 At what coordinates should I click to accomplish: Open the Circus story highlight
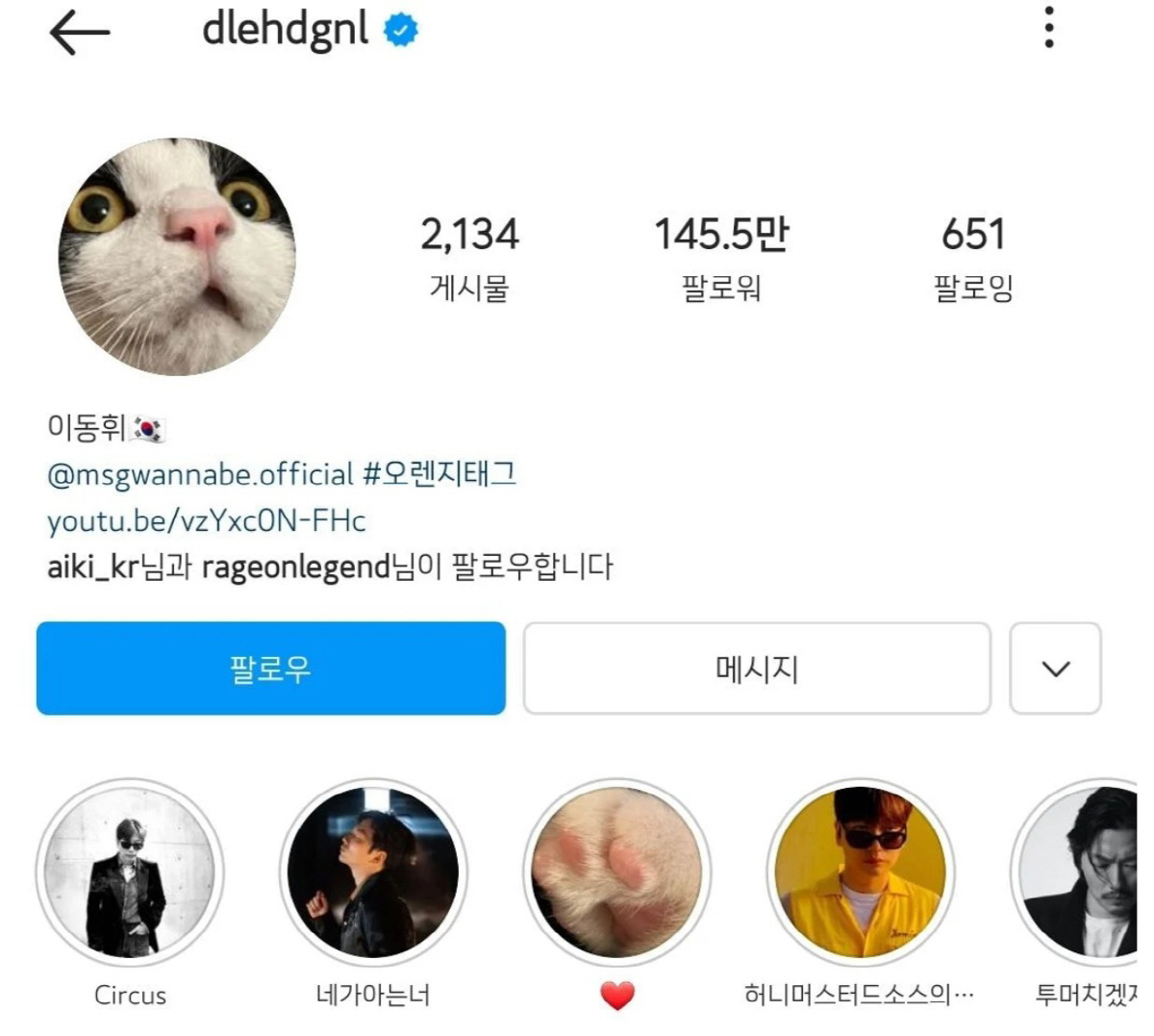point(130,873)
